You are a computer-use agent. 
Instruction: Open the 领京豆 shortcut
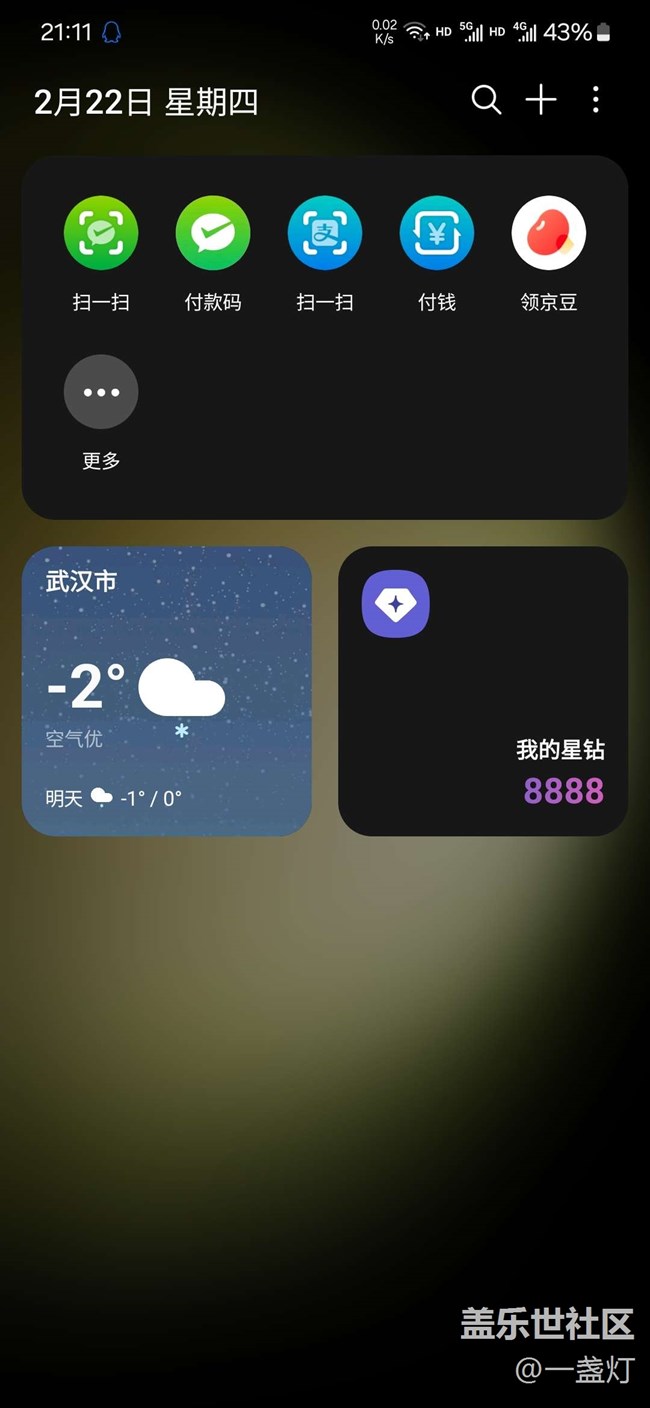(x=549, y=233)
